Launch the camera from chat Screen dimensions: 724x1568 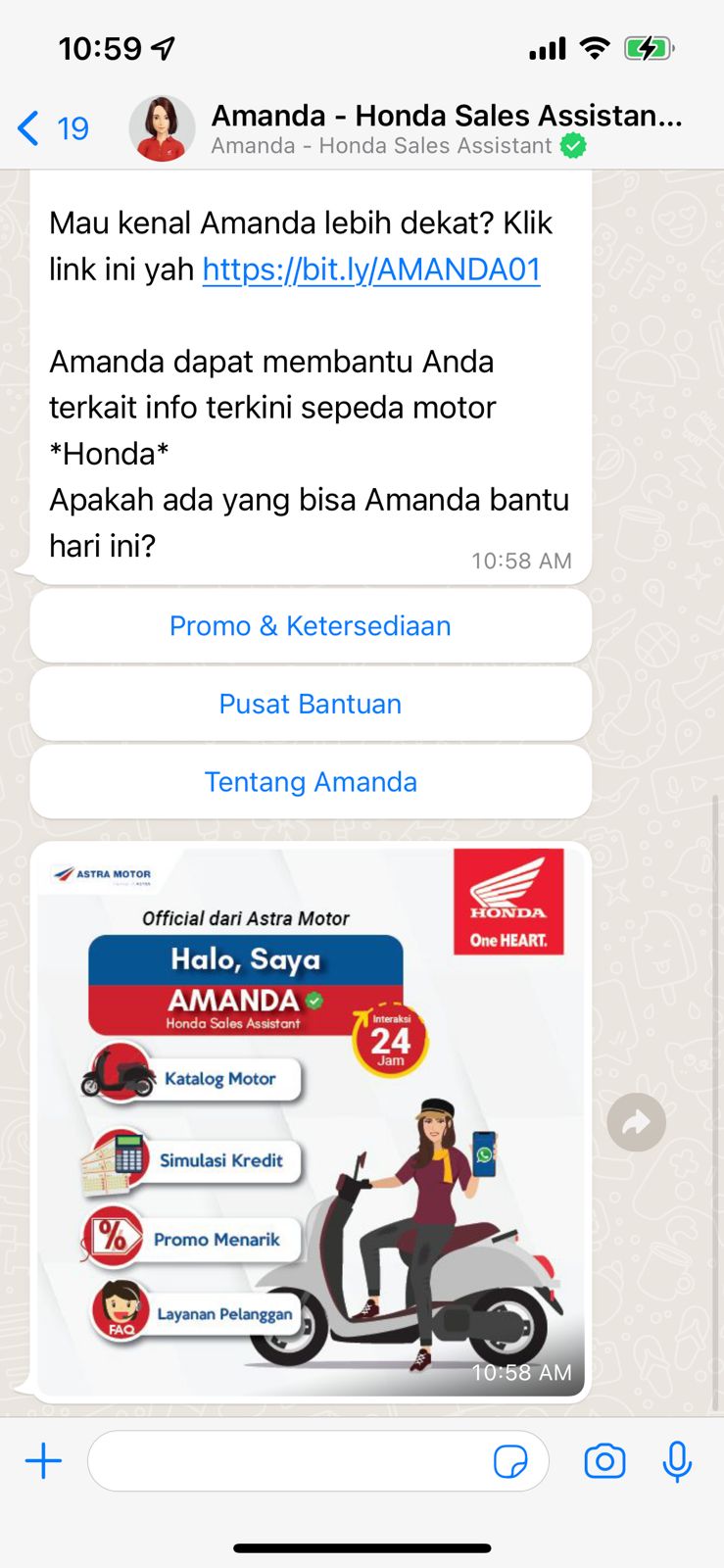[604, 1461]
